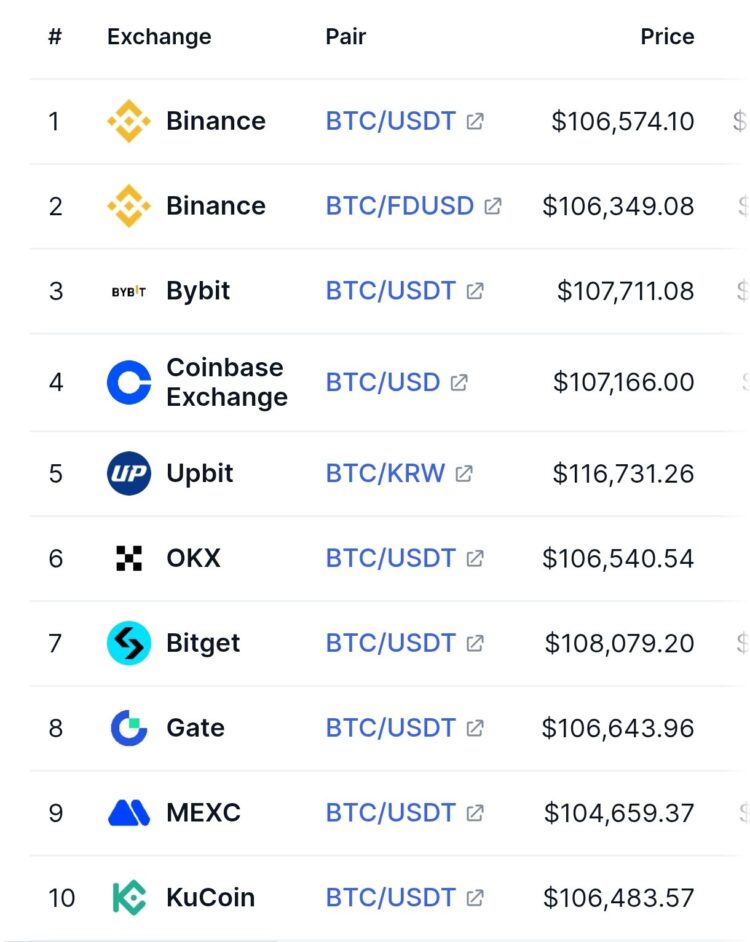The width and height of the screenshot is (750, 942).
Task: View the KuCoin exchange page
Action: coord(210,898)
